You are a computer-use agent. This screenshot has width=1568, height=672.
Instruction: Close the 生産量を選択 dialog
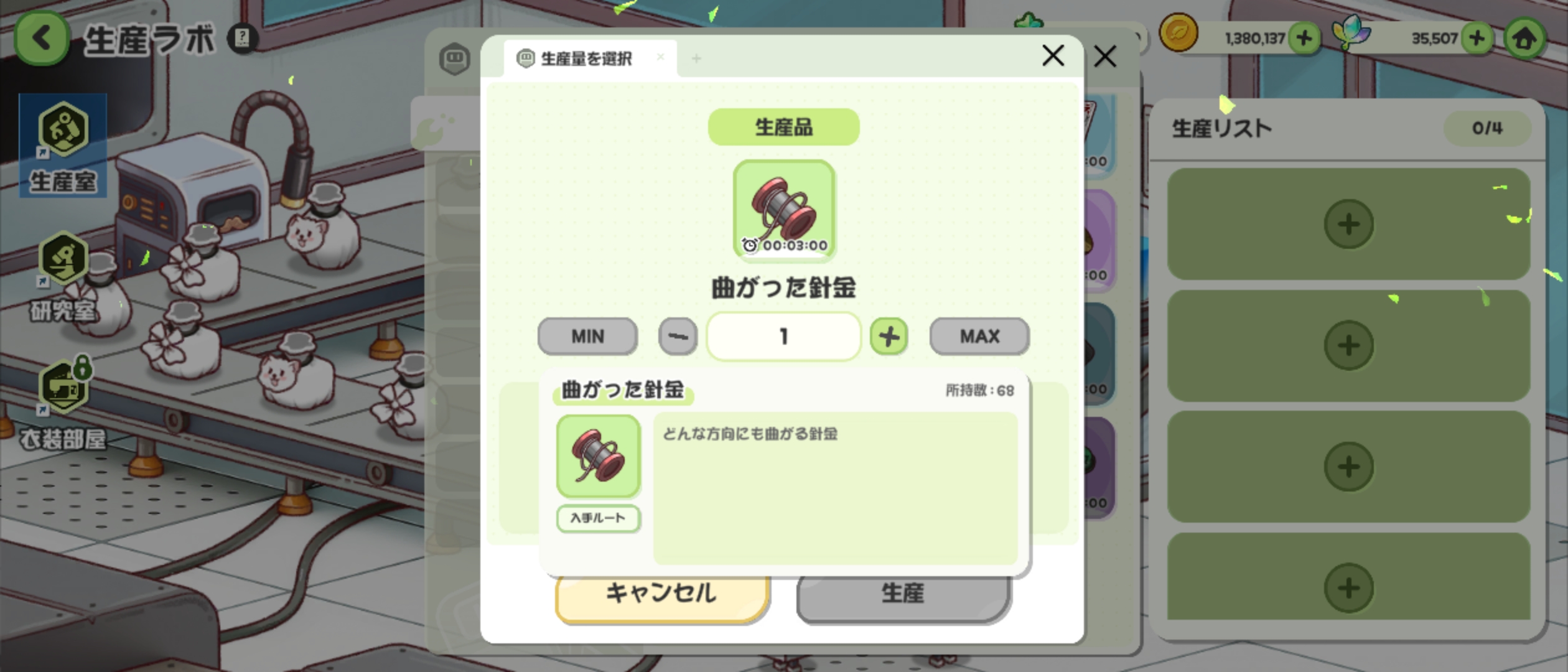(x=1053, y=55)
